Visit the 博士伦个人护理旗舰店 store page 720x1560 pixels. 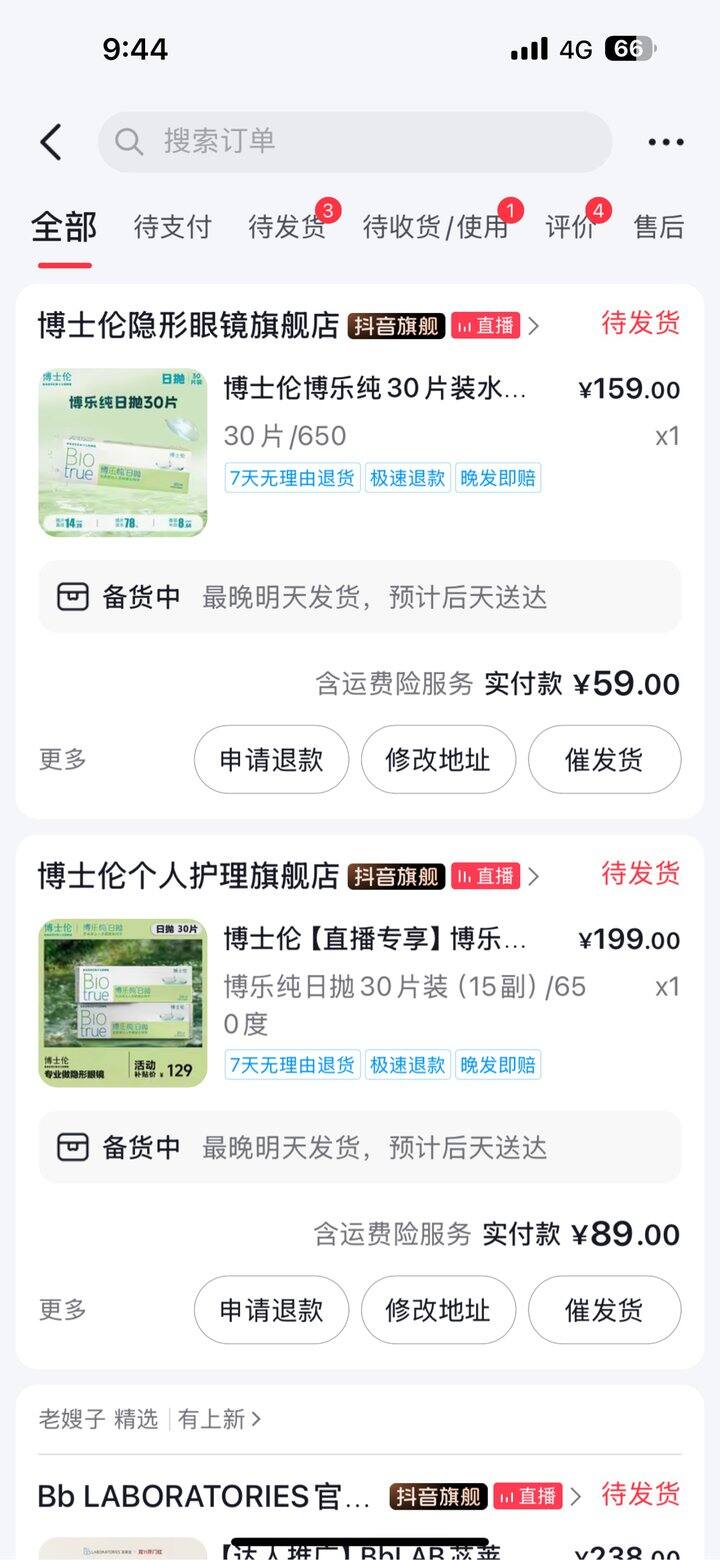click(188, 876)
